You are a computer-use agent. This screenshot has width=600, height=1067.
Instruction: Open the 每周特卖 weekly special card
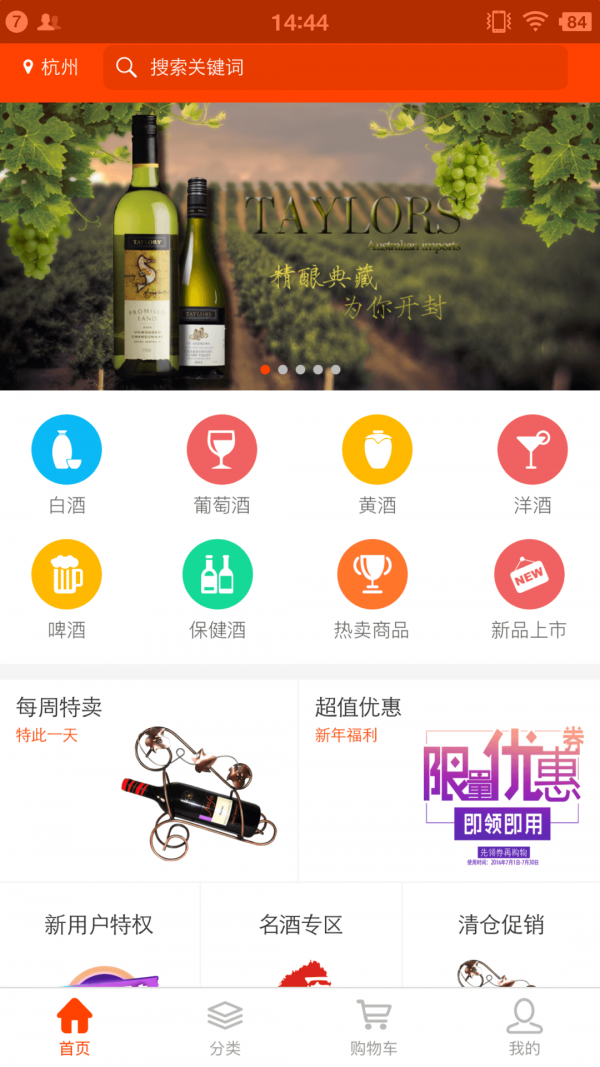pyautogui.click(x=149, y=780)
